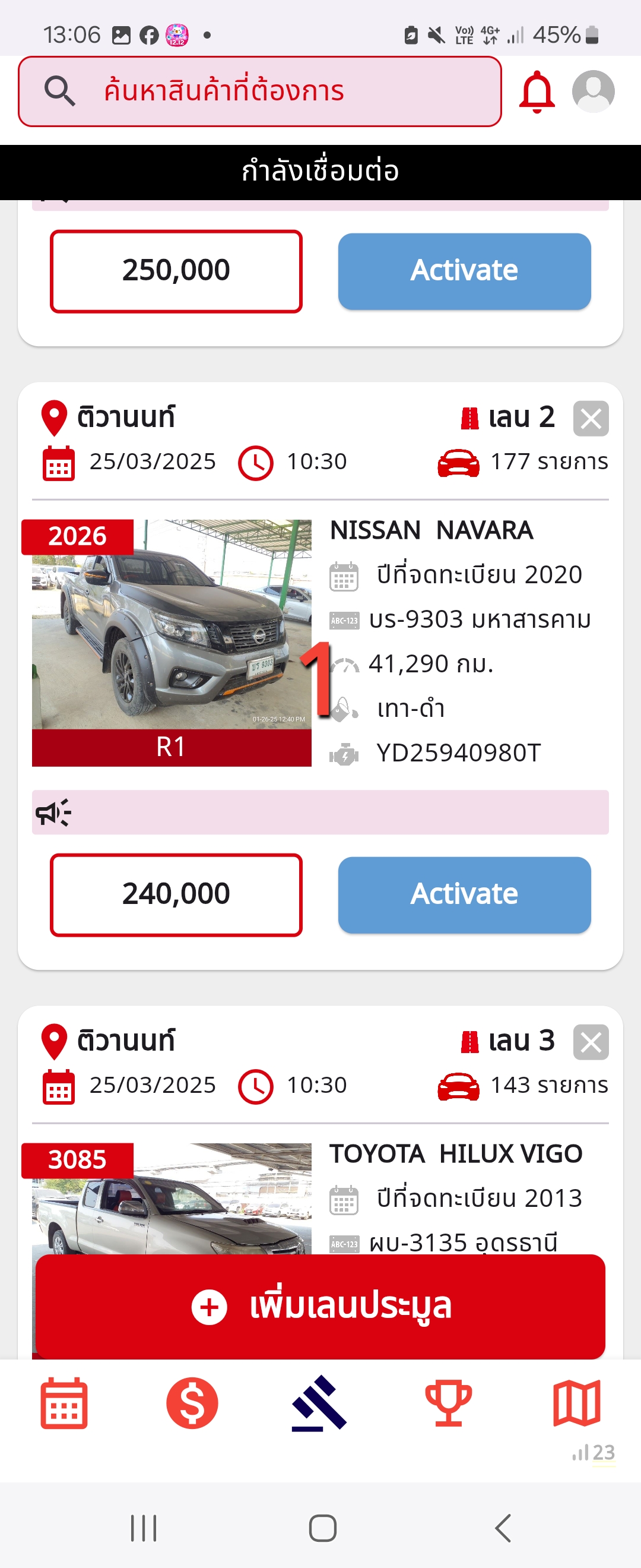Tap Activate beside the 240,000 bid
Screen dimensions: 641x1568
(464, 894)
